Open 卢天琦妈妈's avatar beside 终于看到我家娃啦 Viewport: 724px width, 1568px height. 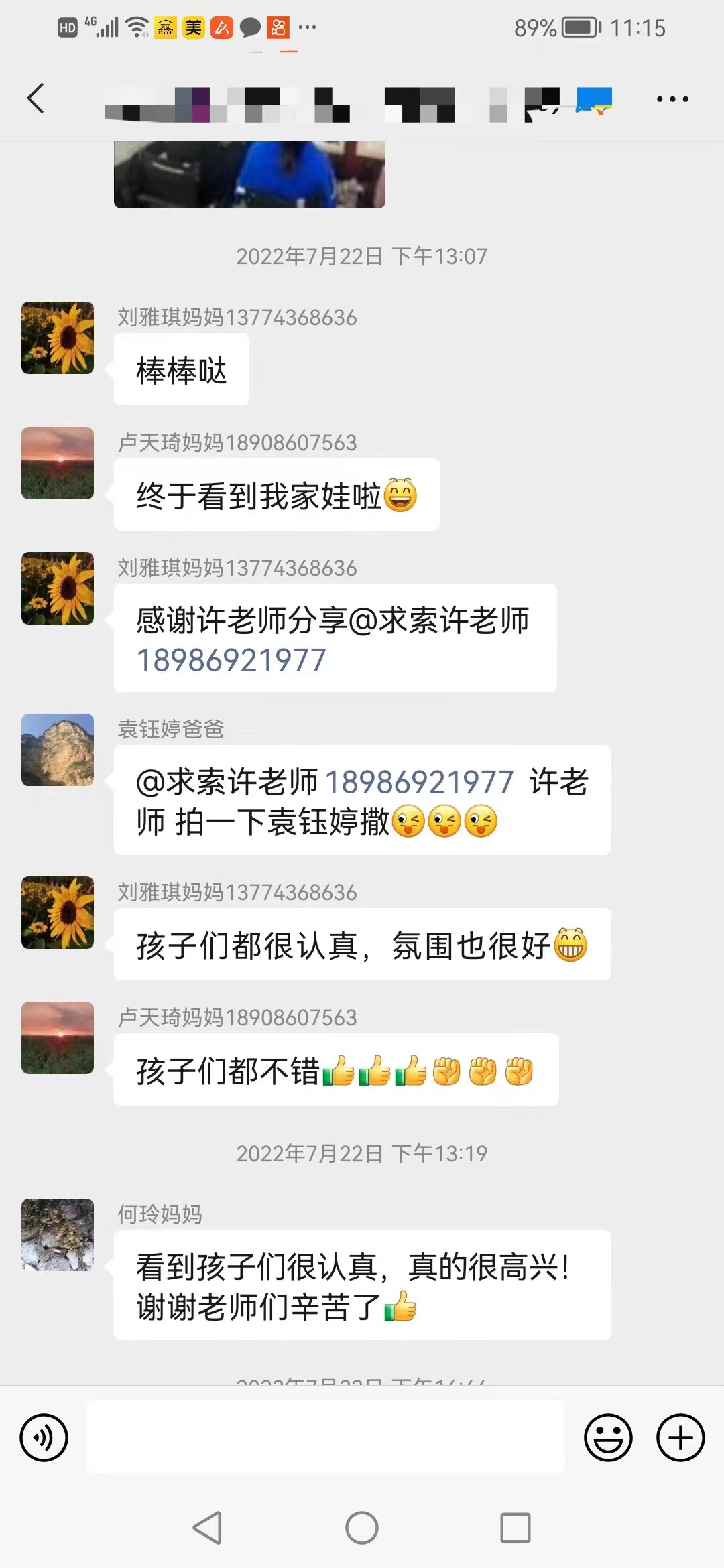[x=58, y=463]
